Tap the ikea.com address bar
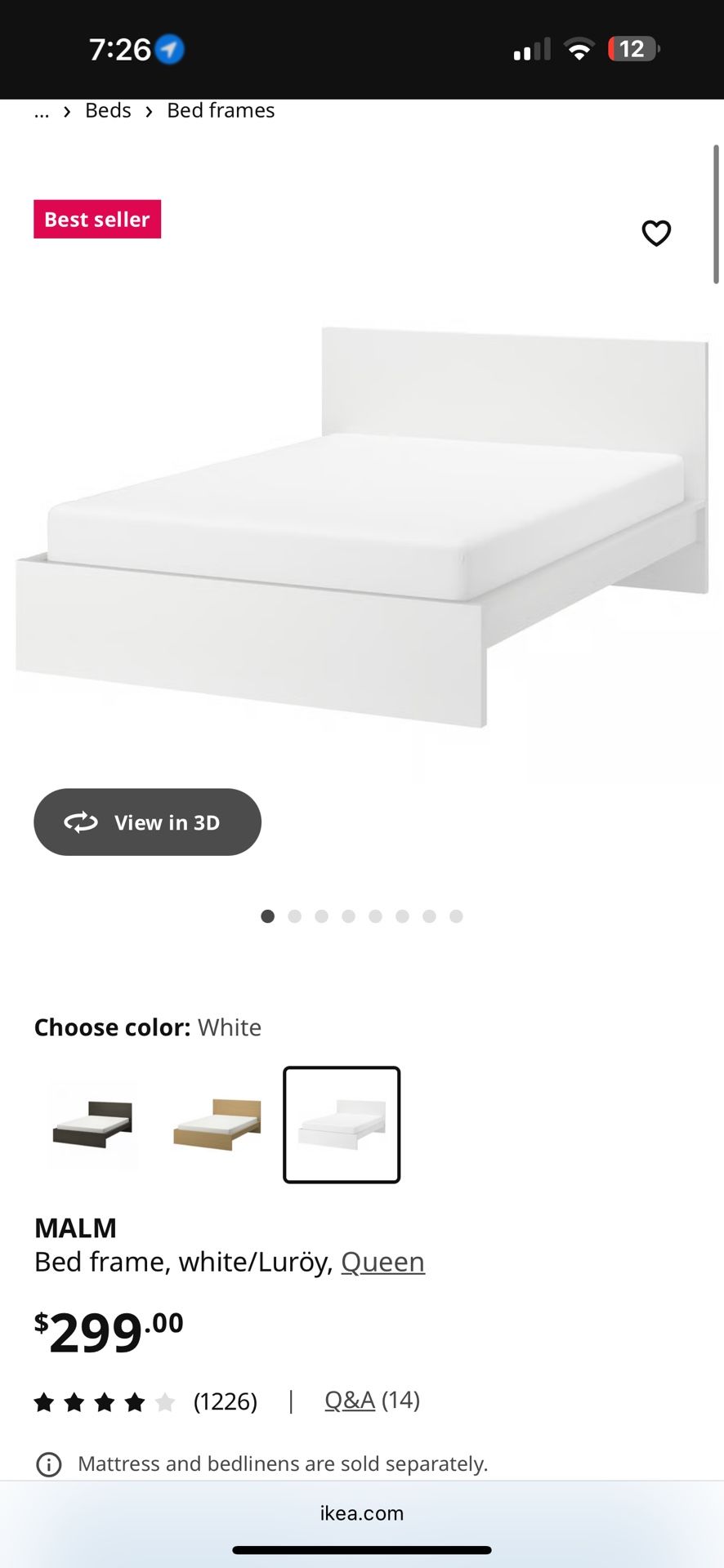The image size is (724, 1568). click(x=362, y=1513)
